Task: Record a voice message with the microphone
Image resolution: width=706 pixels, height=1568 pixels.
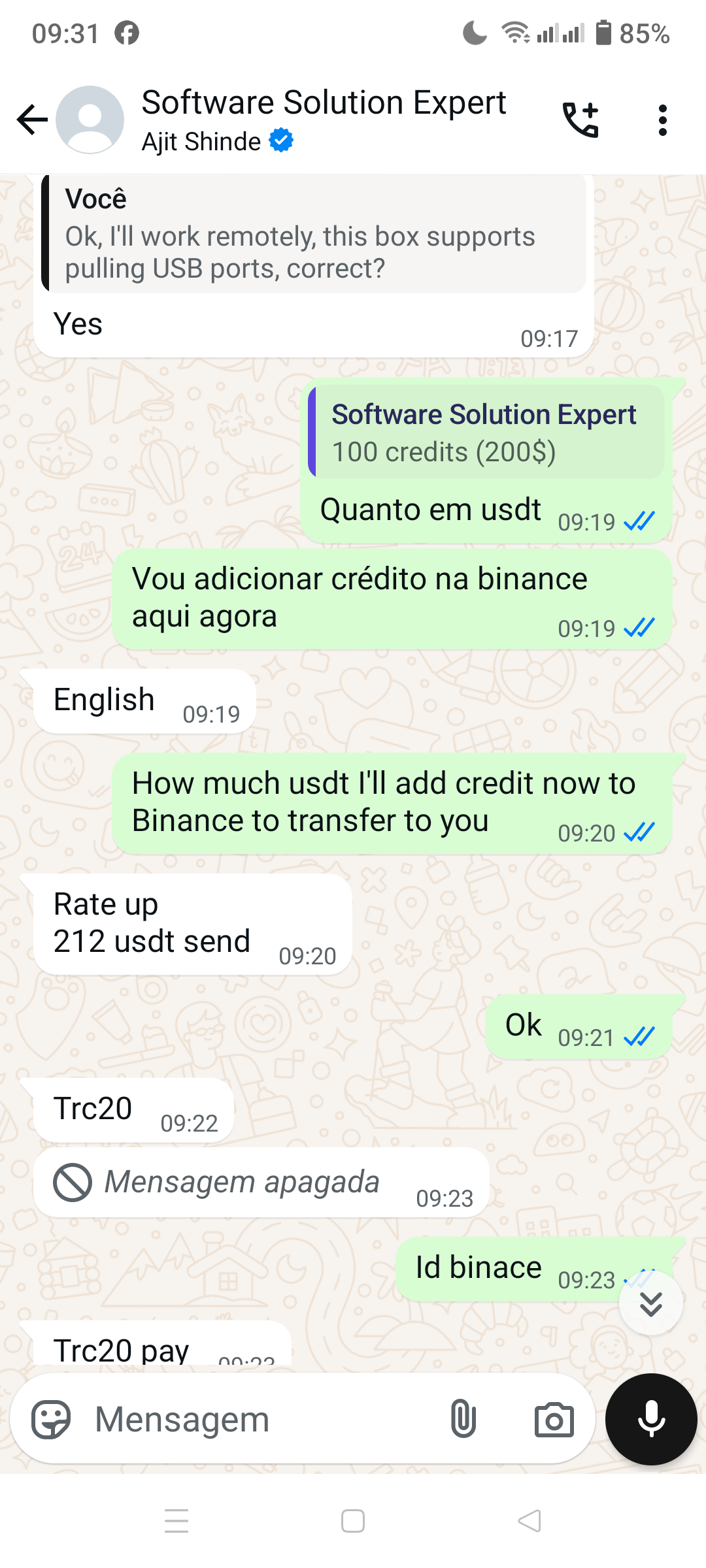Action: pyautogui.click(x=651, y=1419)
